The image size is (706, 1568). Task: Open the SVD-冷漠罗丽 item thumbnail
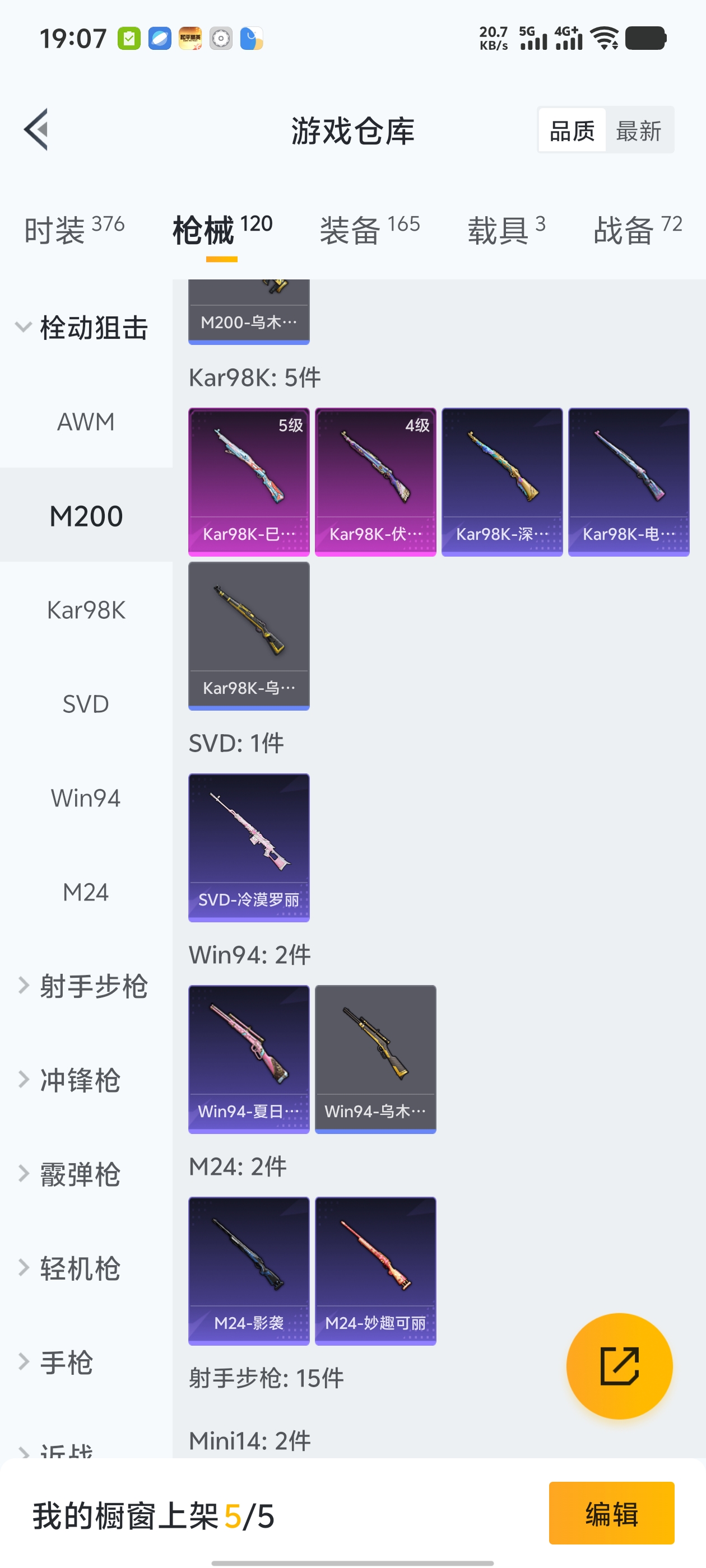point(249,846)
